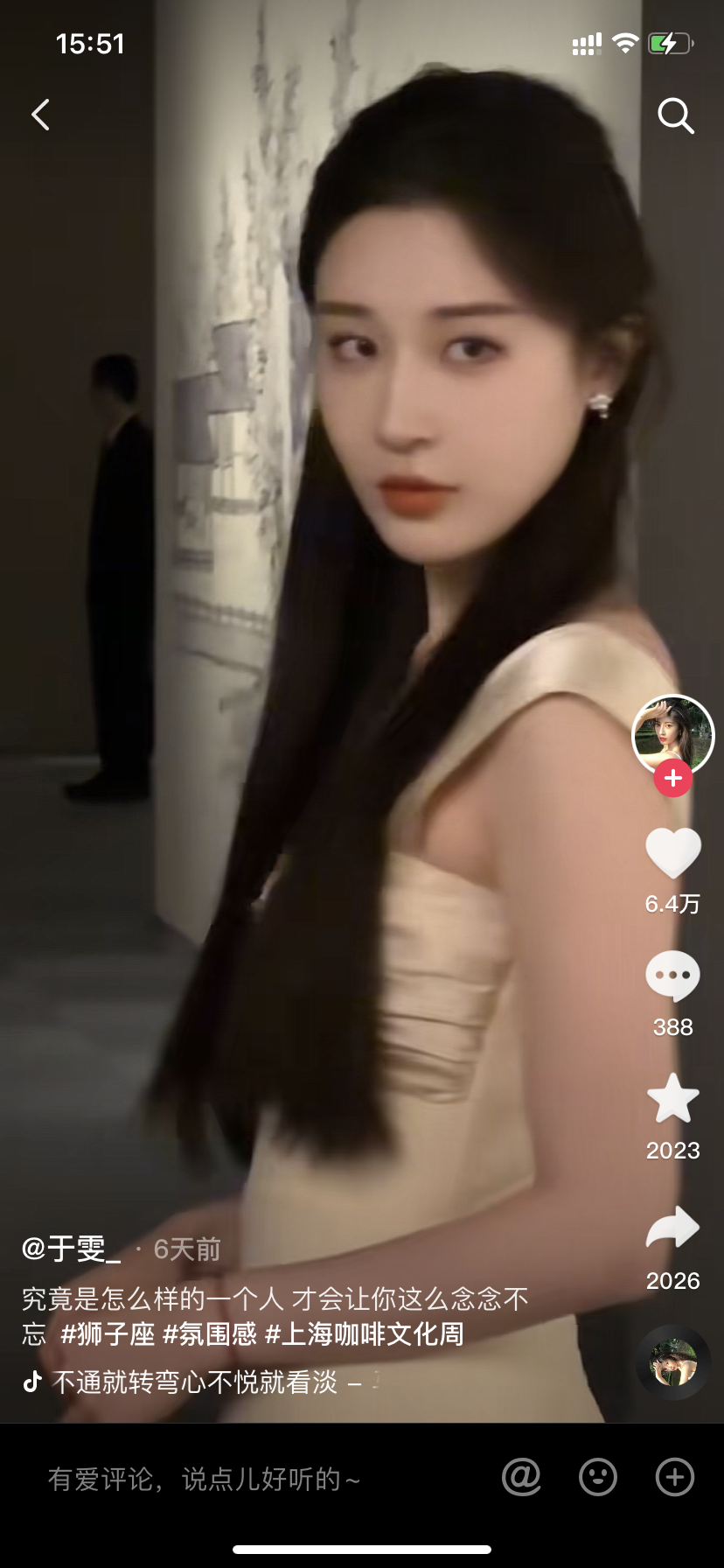Like this video with the heart
This screenshot has width=724, height=1568.
(x=672, y=852)
